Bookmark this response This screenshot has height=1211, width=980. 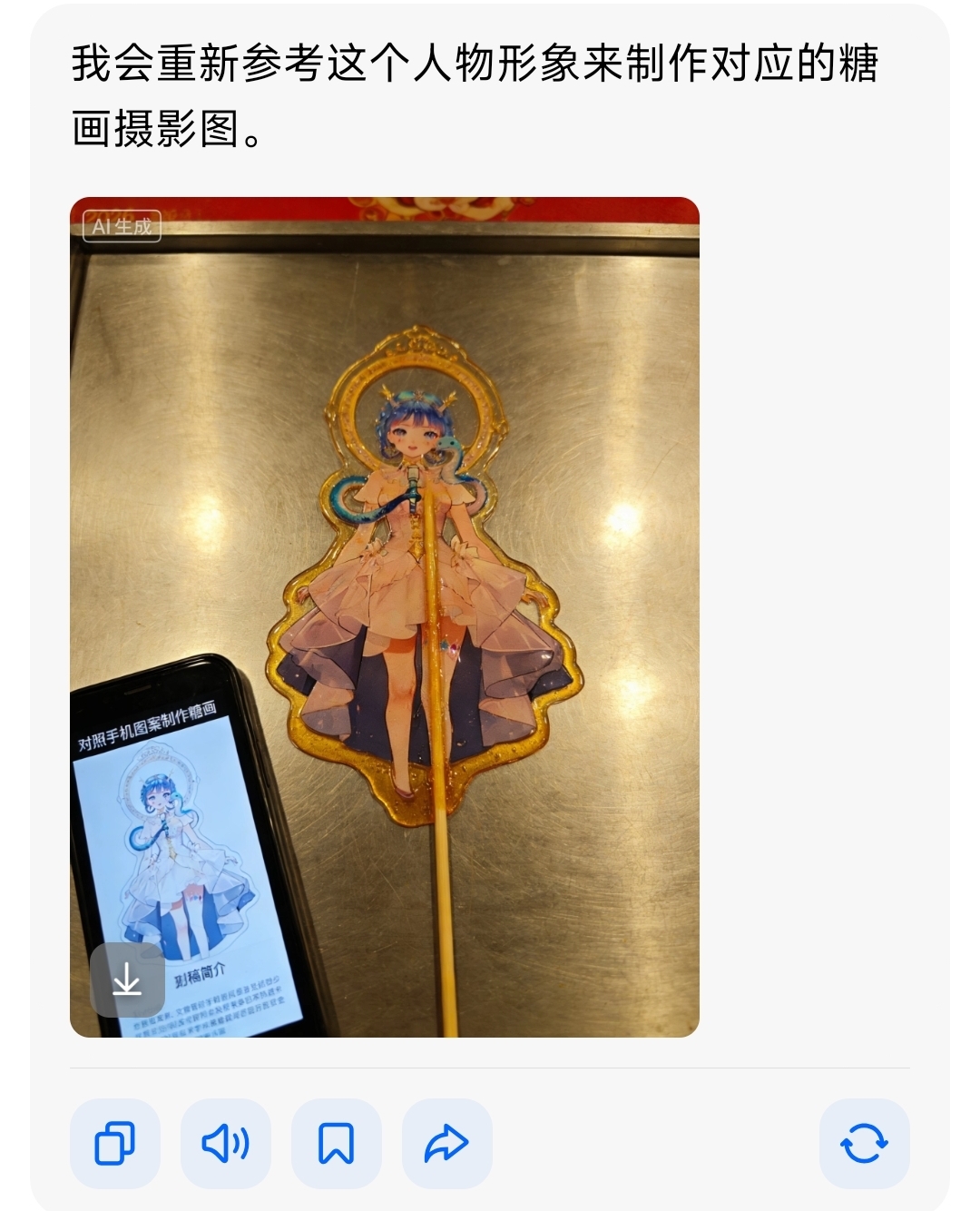pos(336,1143)
